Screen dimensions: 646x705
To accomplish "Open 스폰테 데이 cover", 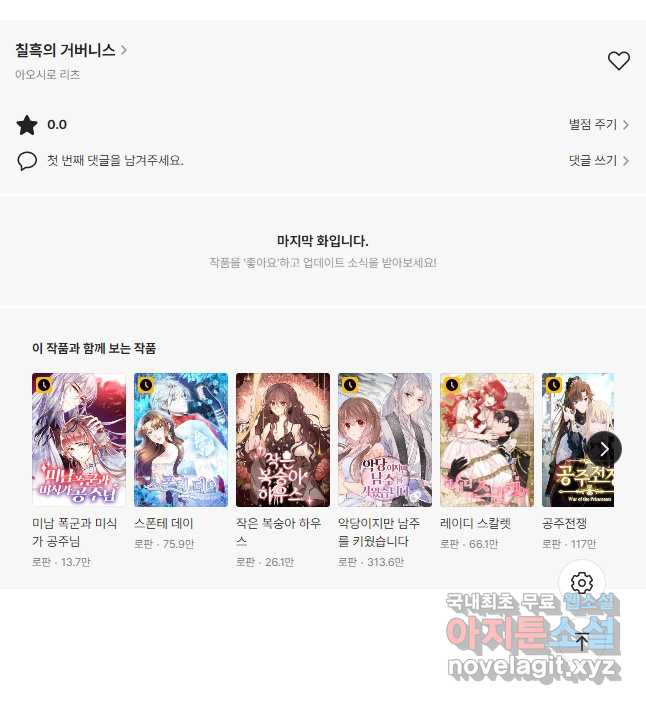I will pyautogui.click(x=181, y=440).
